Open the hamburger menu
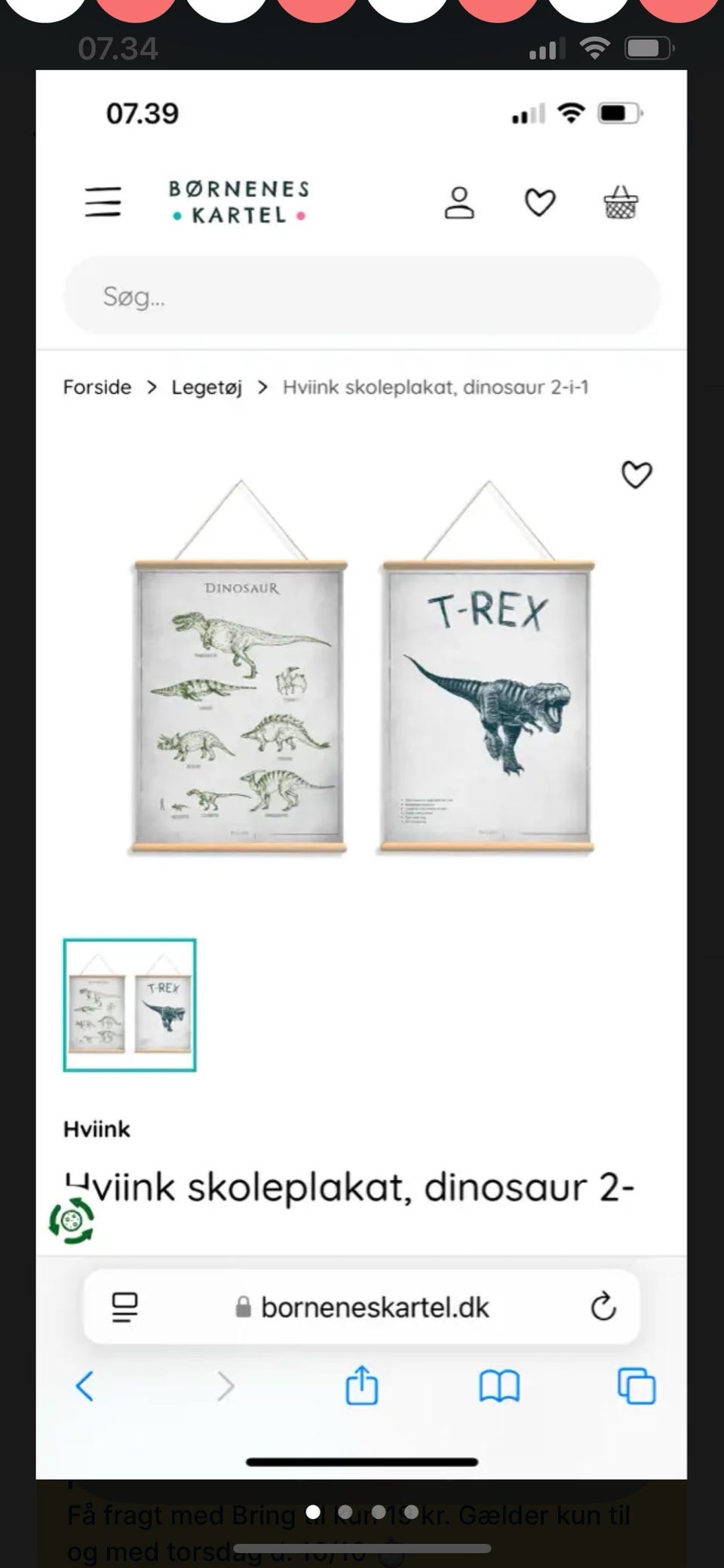This screenshot has width=724, height=1568. [103, 202]
